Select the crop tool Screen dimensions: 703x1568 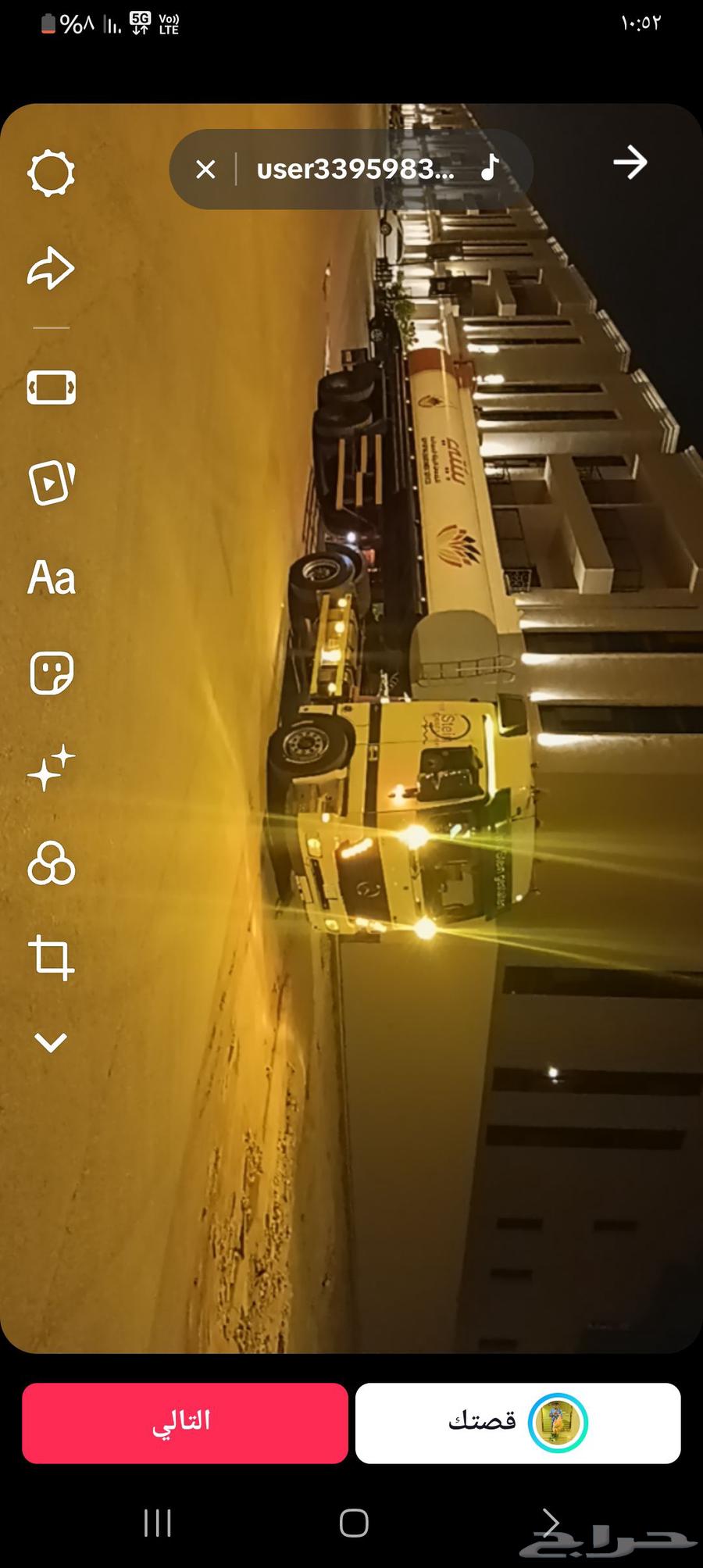pyautogui.click(x=51, y=958)
